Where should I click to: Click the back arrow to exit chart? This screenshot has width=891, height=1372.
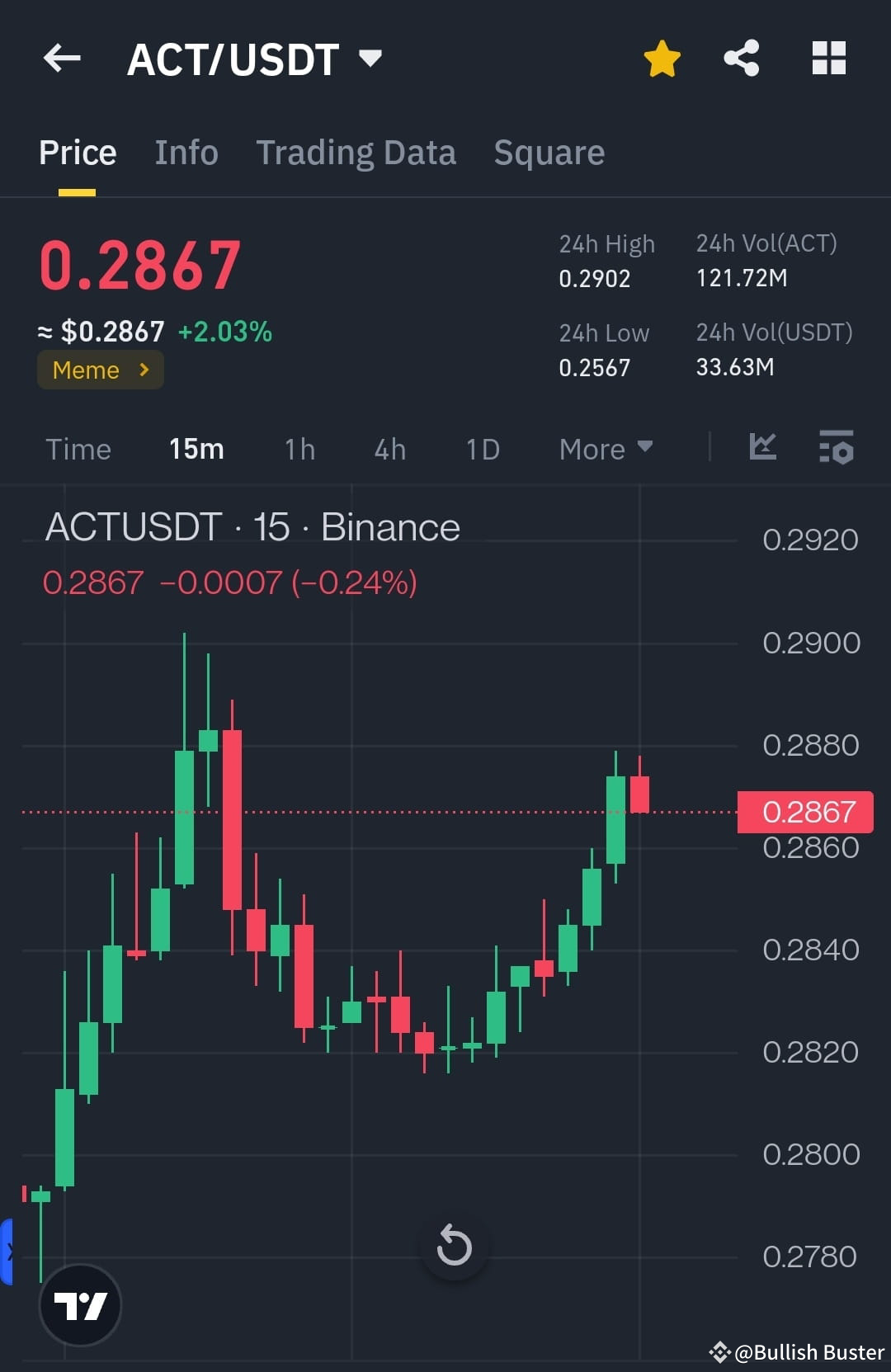click(x=61, y=58)
